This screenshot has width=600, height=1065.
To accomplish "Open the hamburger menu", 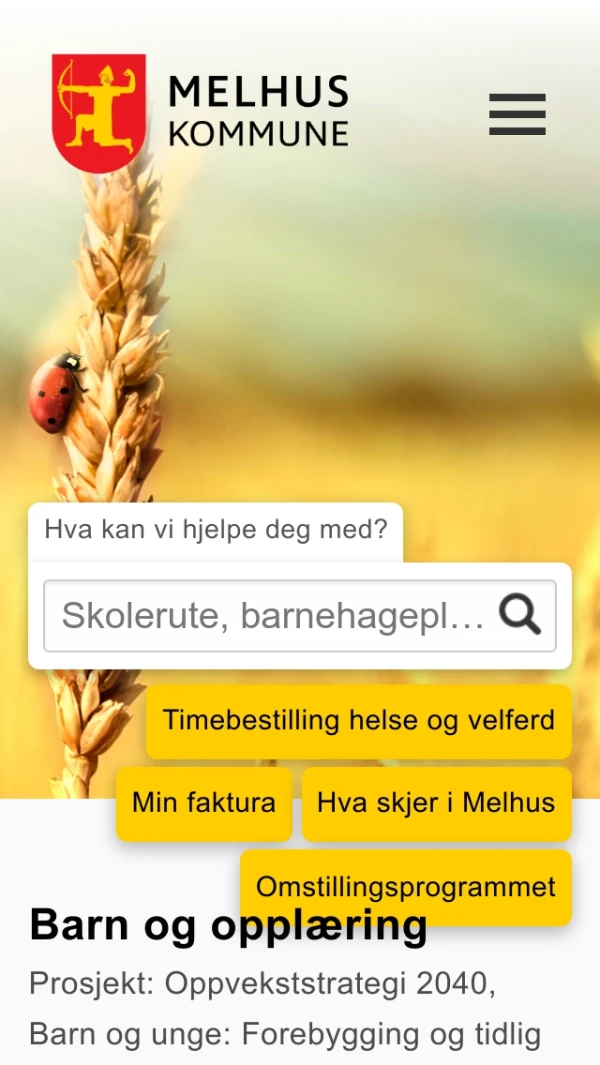I will coord(517,114).
